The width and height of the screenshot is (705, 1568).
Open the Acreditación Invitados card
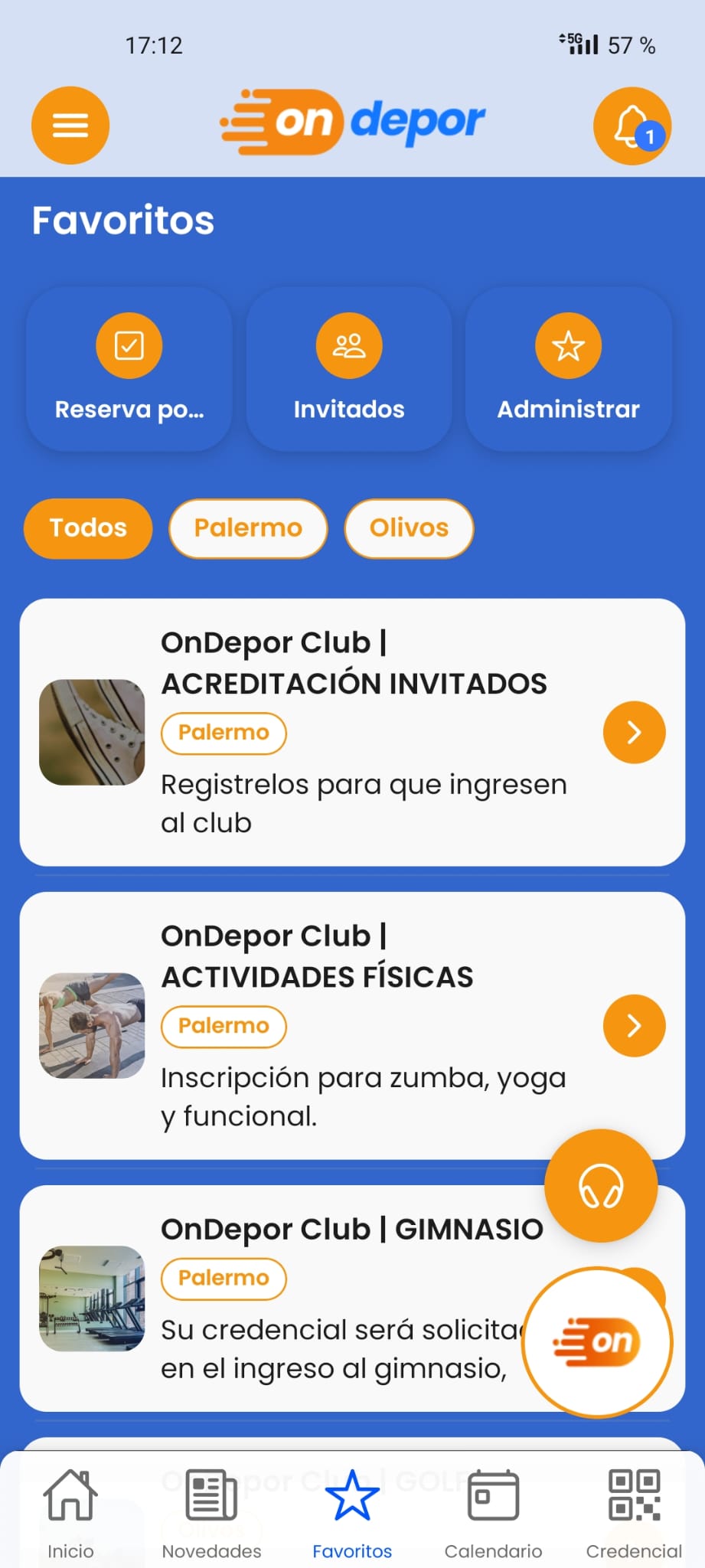coord(352,732)
